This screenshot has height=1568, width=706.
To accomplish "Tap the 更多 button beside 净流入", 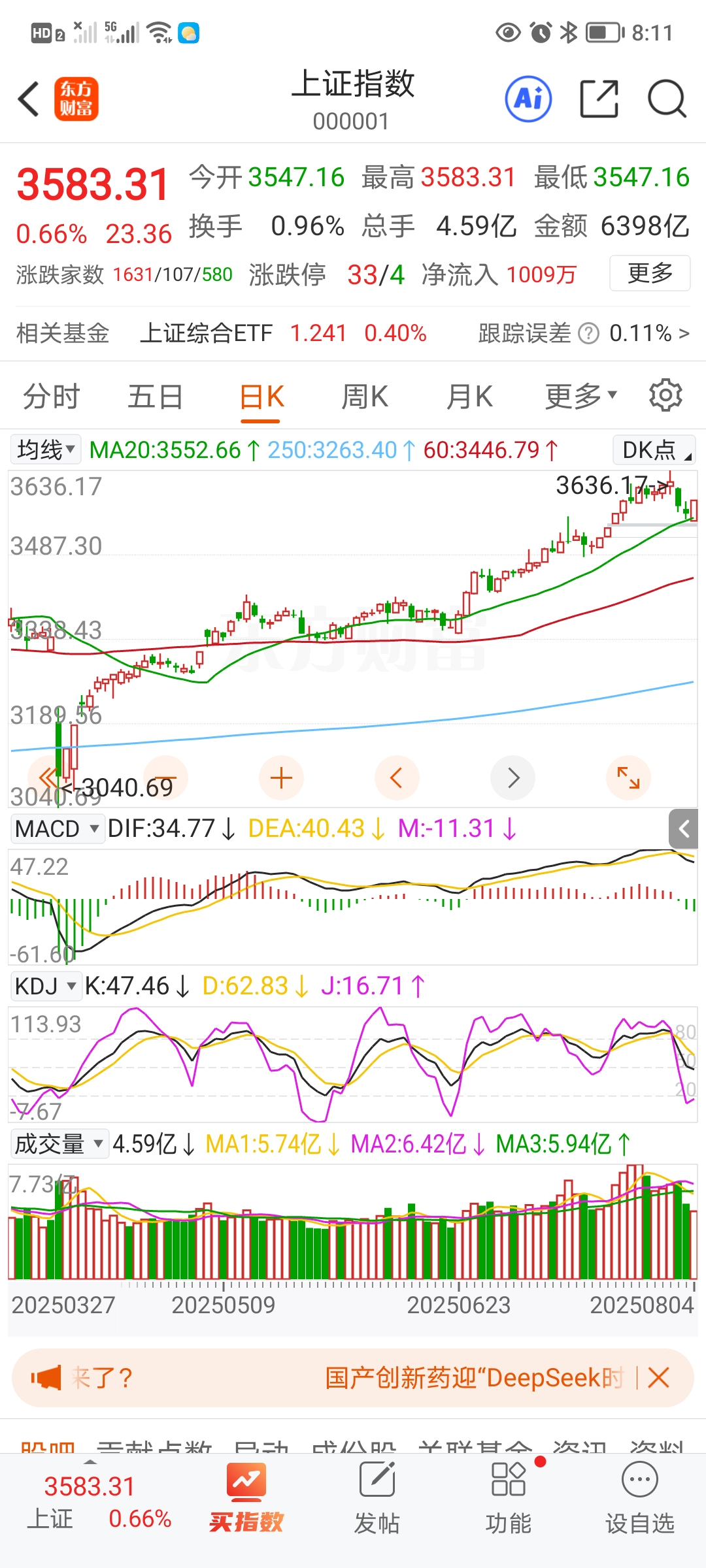I will tap(650, 273).
